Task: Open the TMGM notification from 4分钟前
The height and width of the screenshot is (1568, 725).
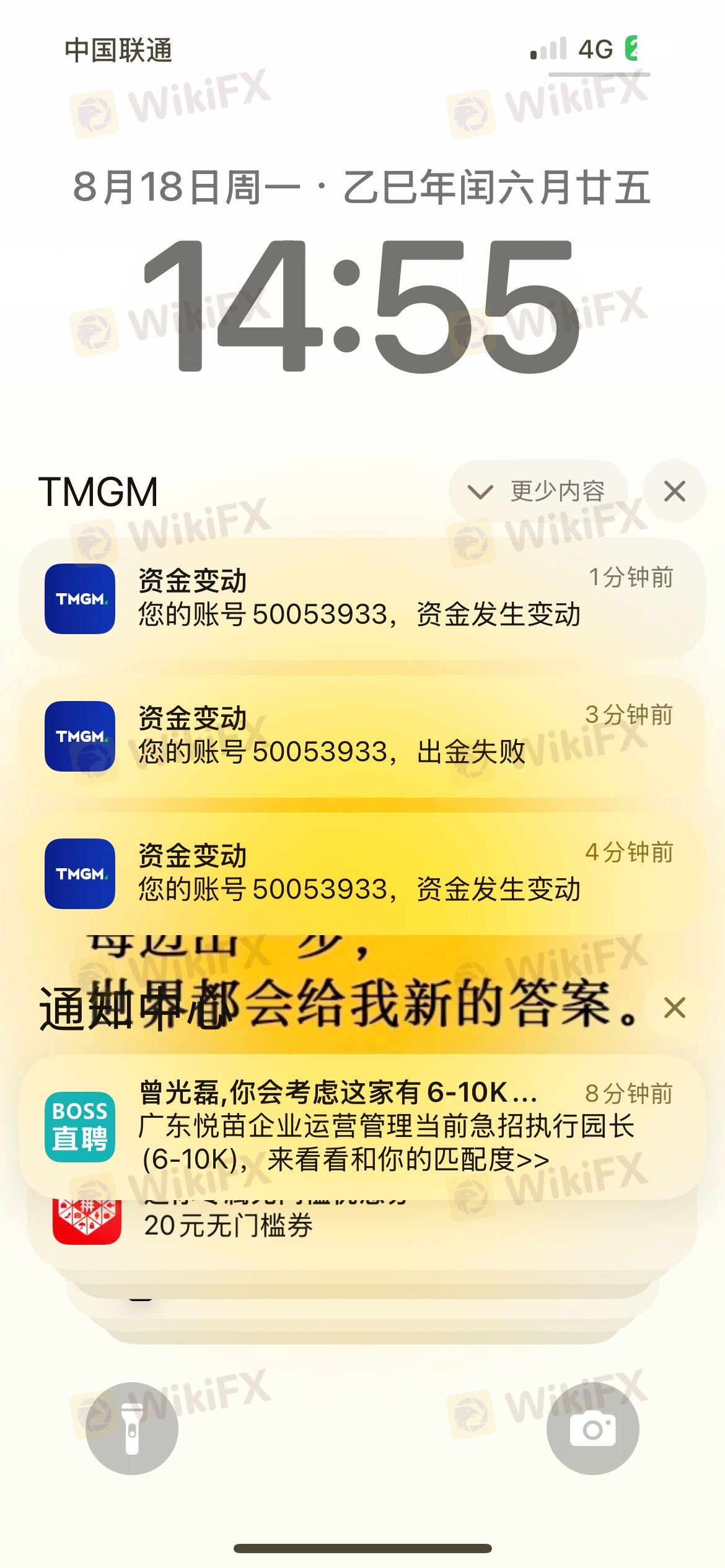Action: pos(362,873)
